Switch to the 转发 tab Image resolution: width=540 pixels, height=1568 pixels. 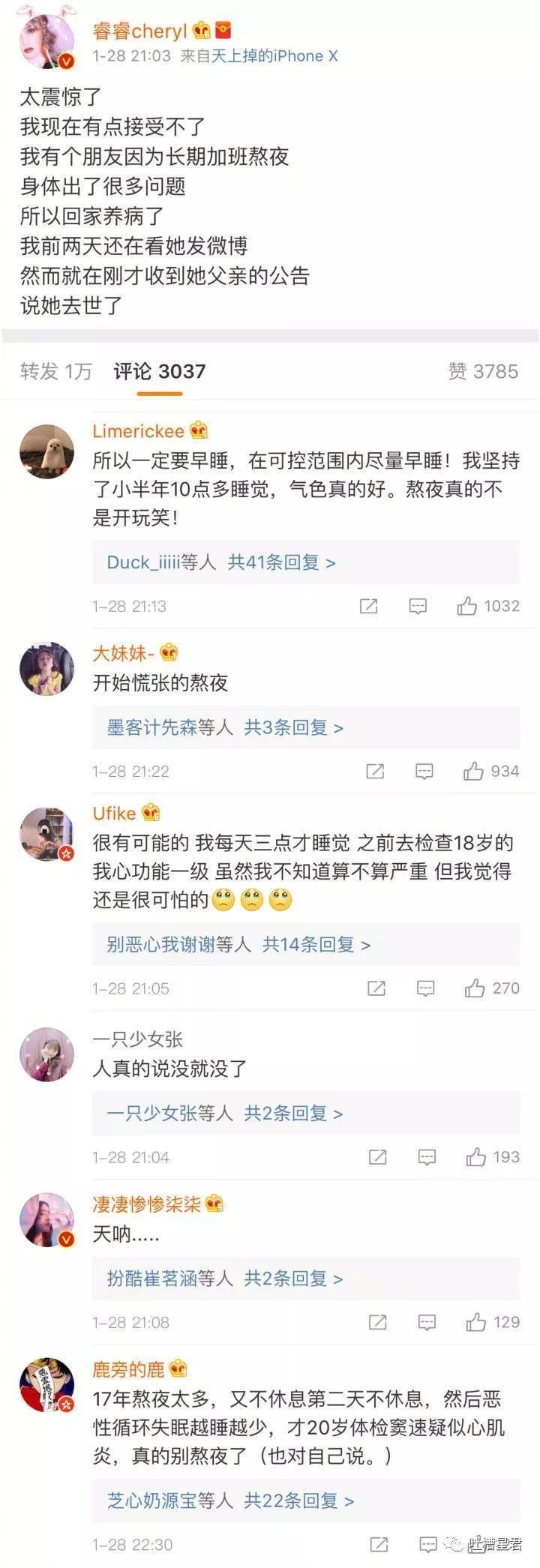click(x=55, y=371)
